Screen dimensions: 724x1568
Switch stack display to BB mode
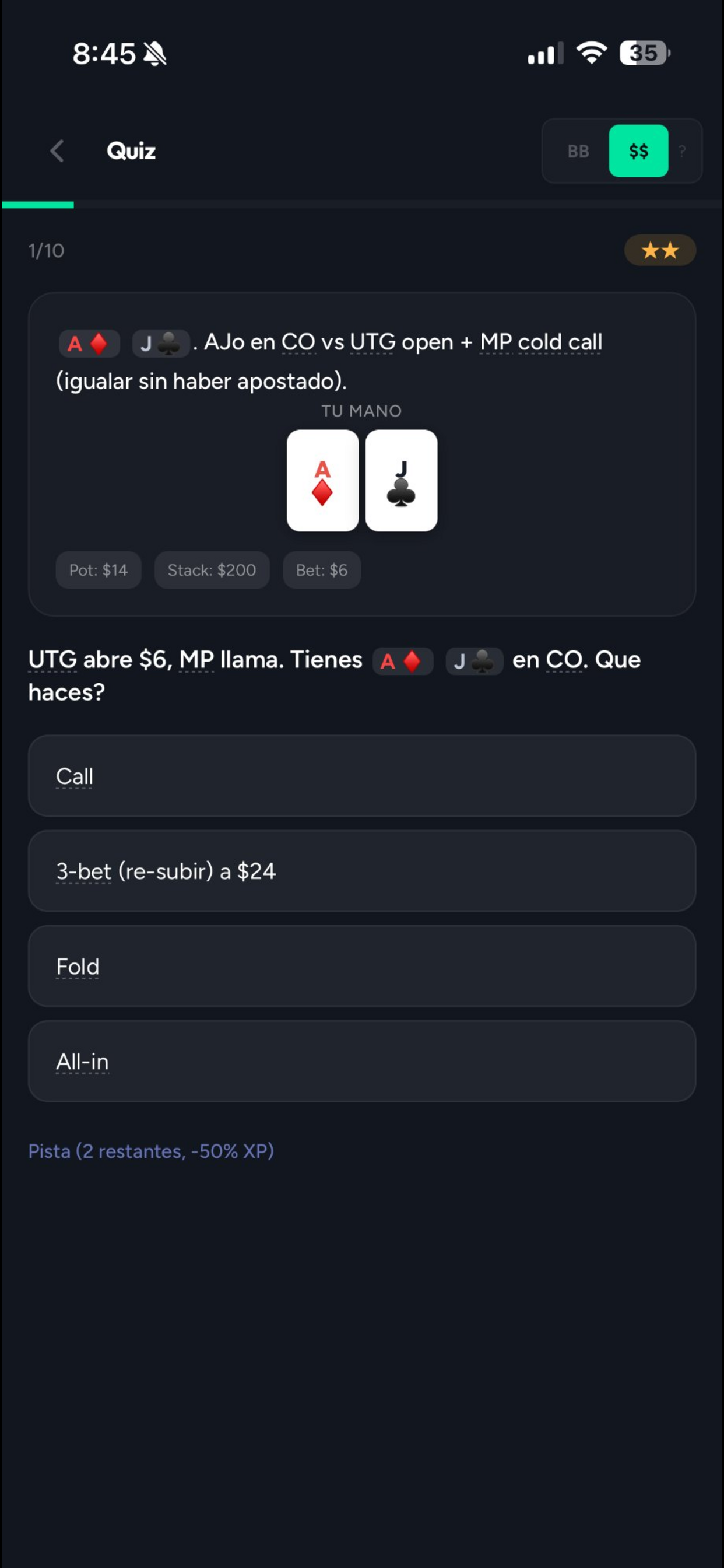pos(577,151)
